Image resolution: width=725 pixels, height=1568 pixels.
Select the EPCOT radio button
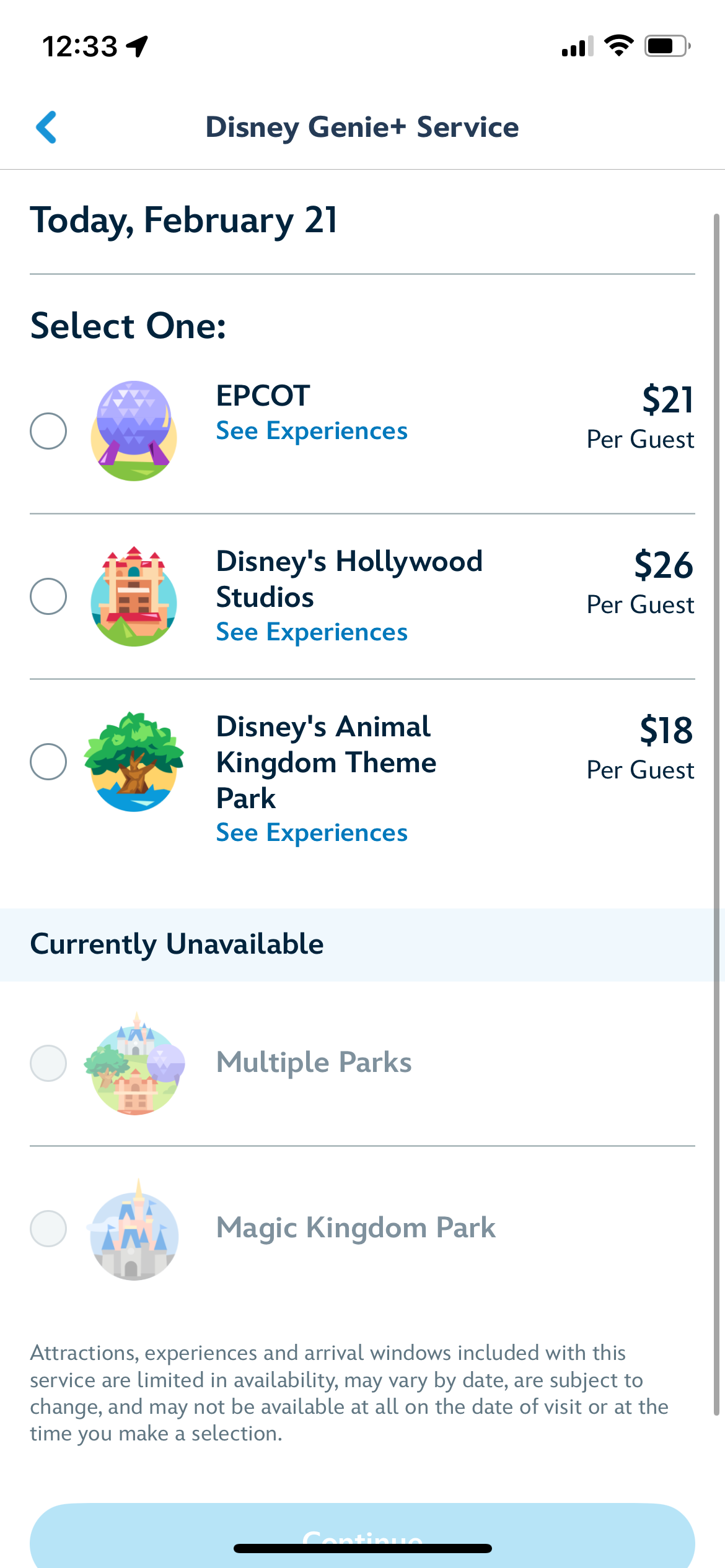[48, 431]
